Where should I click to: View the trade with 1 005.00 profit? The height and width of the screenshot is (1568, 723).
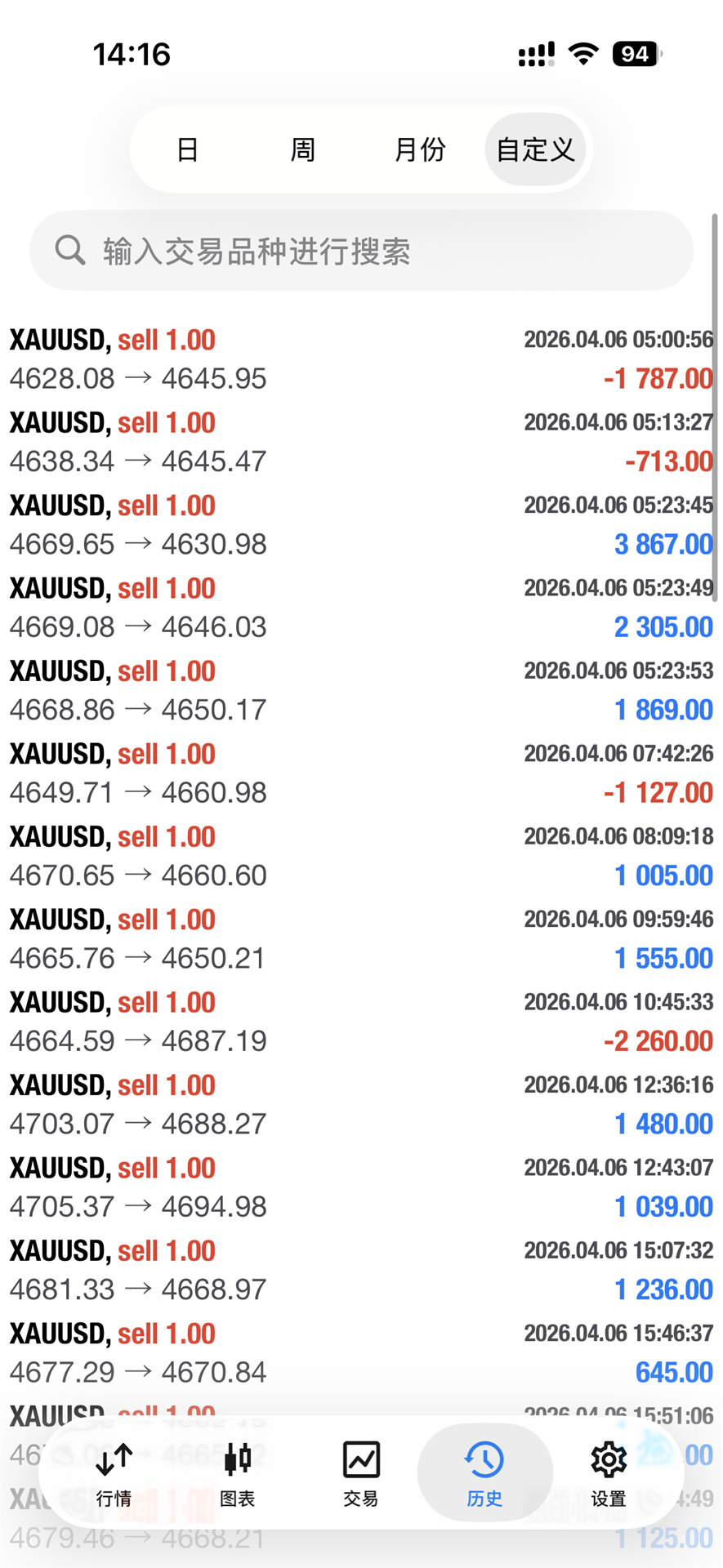point(361,856)
